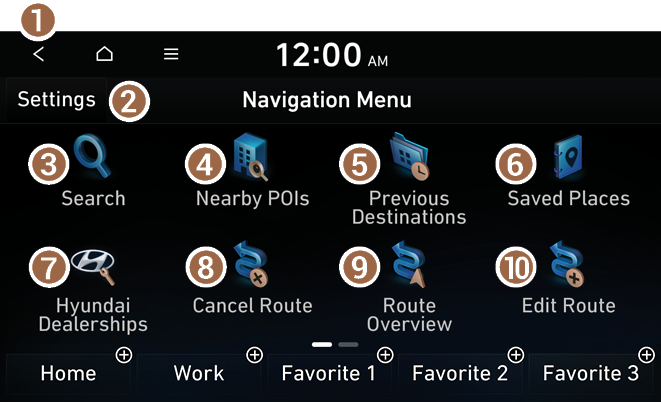This screenshot has width=661, height=402.
Task: Open navigation Settings
Action: 56,100
